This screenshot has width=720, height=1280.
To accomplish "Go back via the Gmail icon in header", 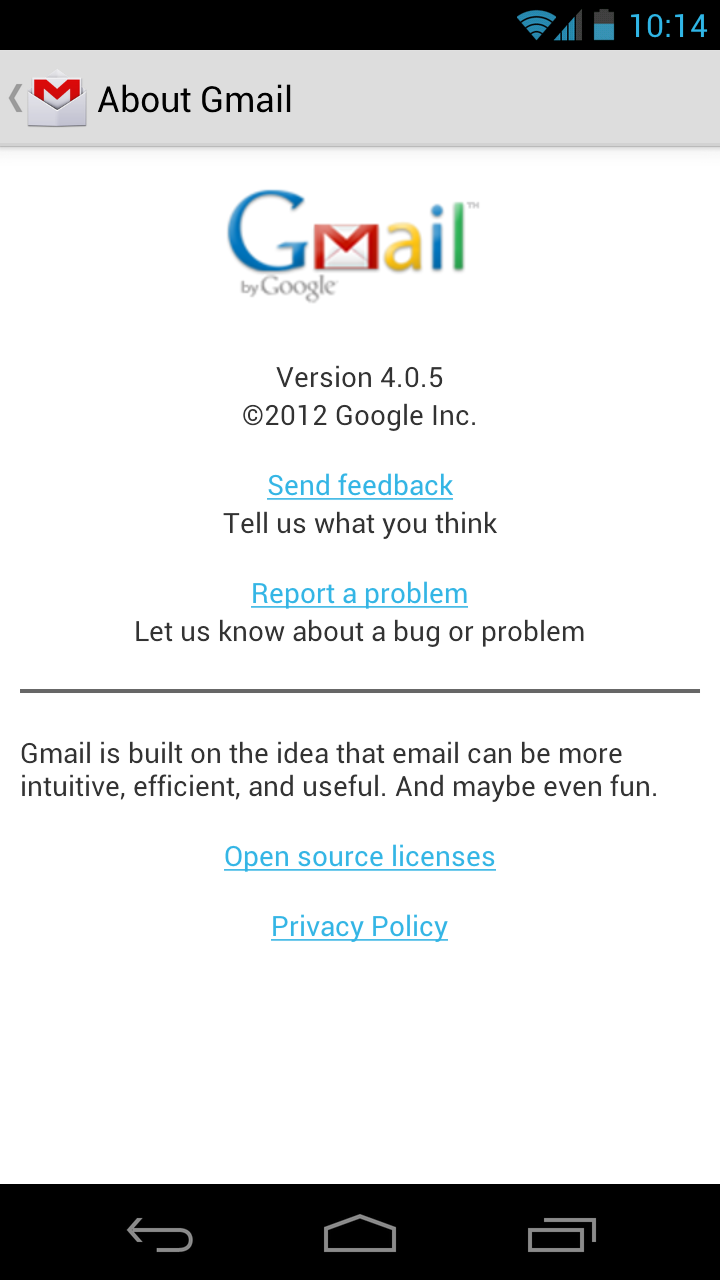I will [x=55, y=99].
